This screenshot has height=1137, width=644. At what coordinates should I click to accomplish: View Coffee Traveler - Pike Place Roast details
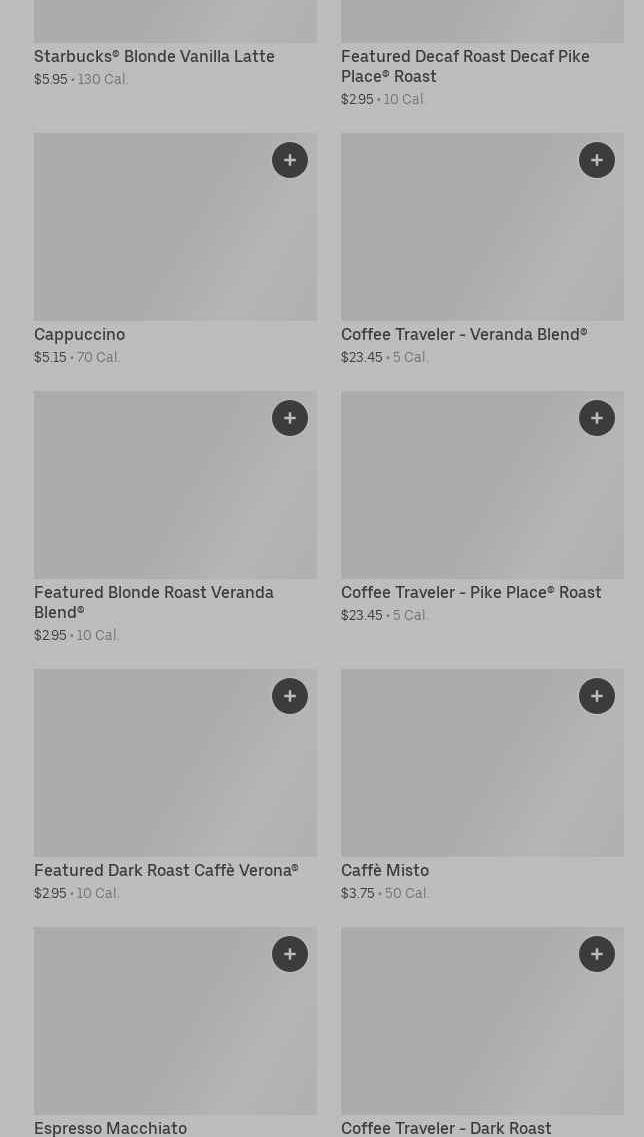tap(470, 500)
